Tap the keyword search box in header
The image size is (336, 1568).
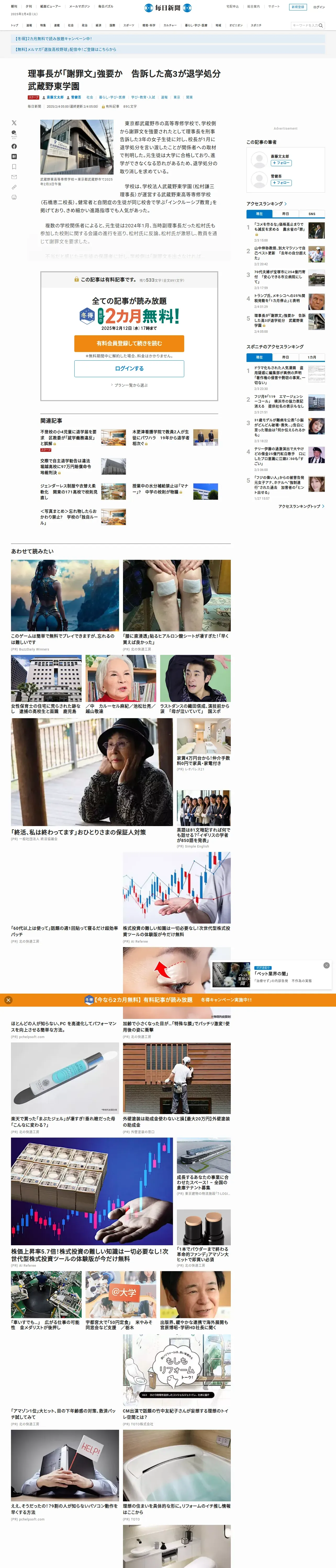[x=305, y=26]
